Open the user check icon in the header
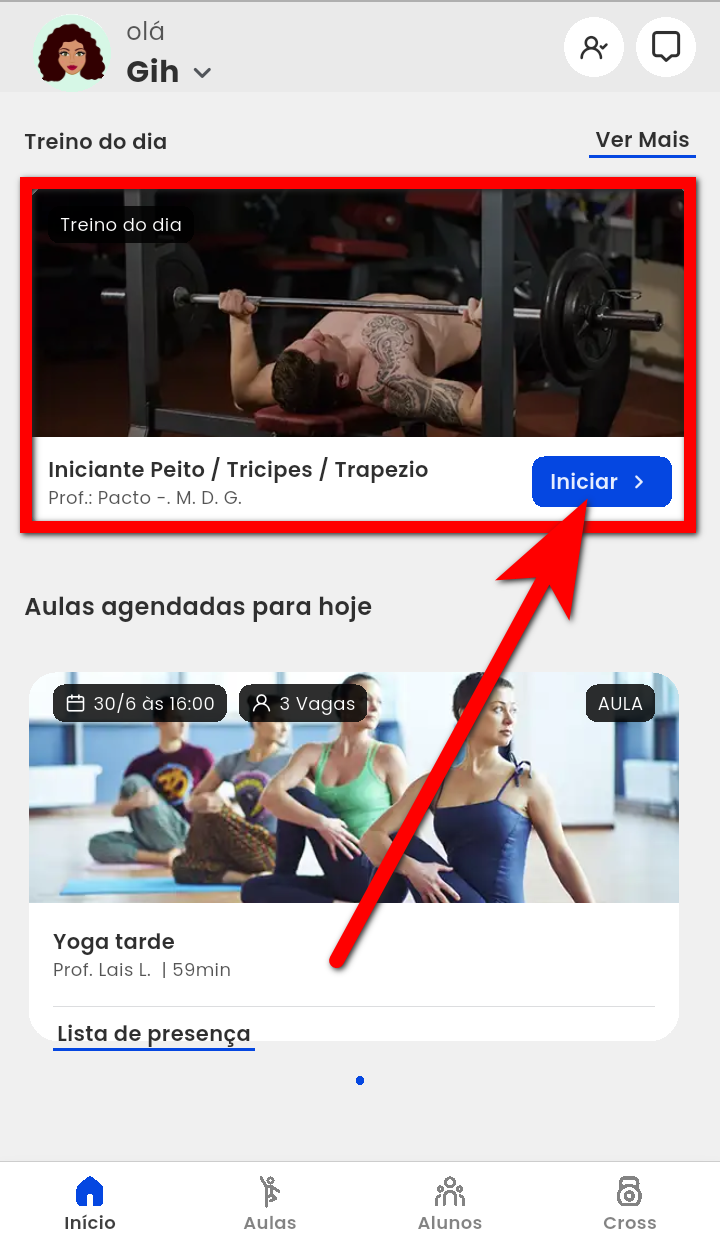This screenshot has height=1246, width=720. [594, 47]
